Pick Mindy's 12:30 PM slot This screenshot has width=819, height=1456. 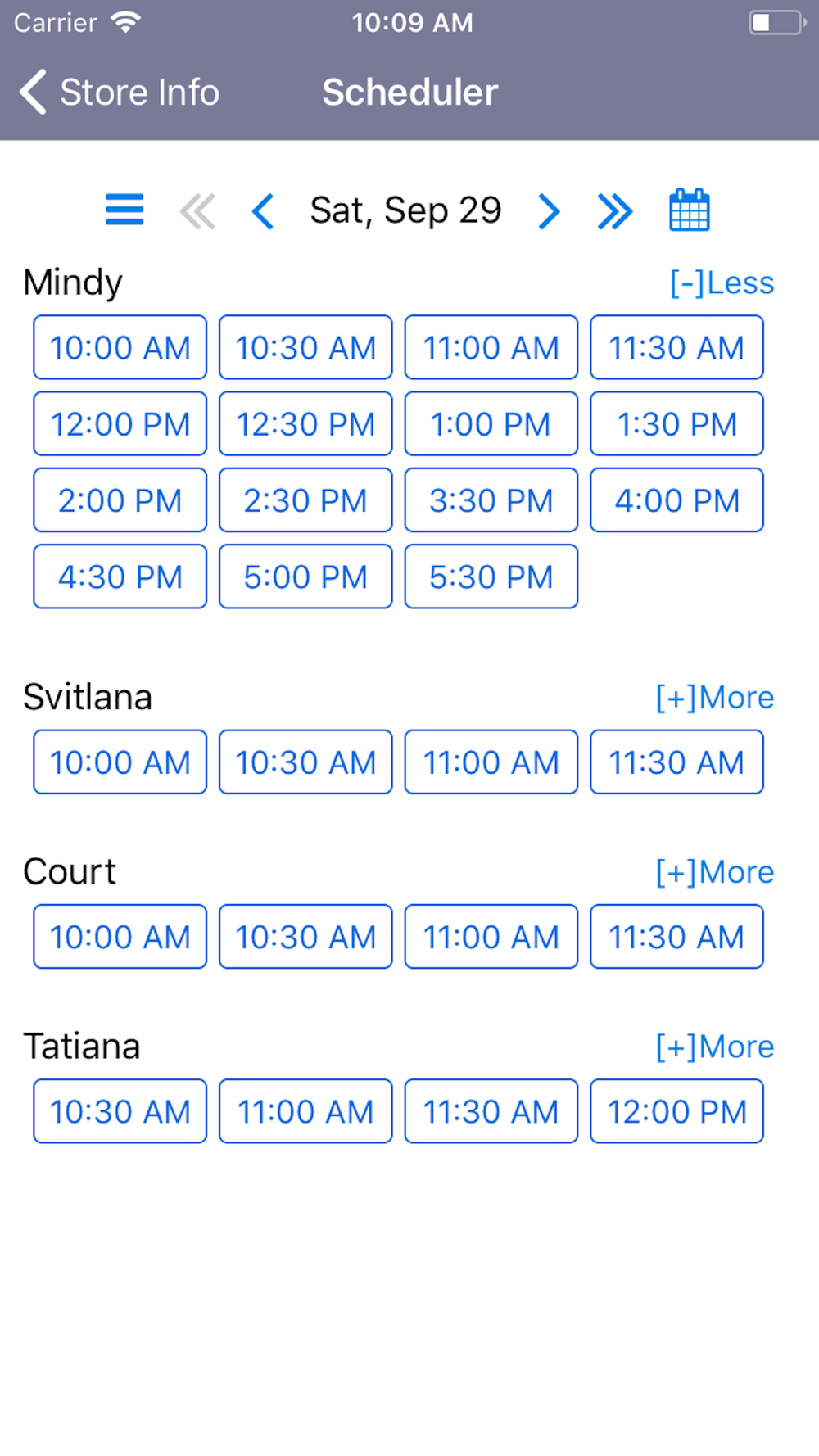[x=305, y=423]
